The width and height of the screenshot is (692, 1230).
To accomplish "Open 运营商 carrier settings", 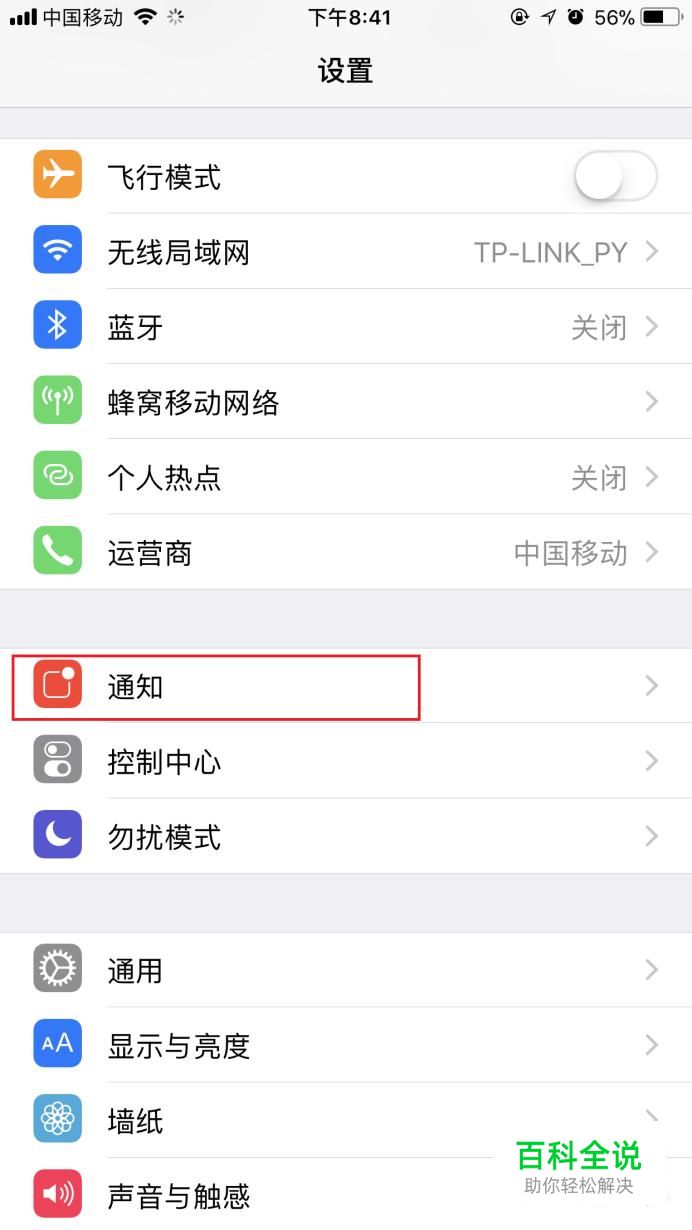I will pyautogui.click(x=345, y=552).
